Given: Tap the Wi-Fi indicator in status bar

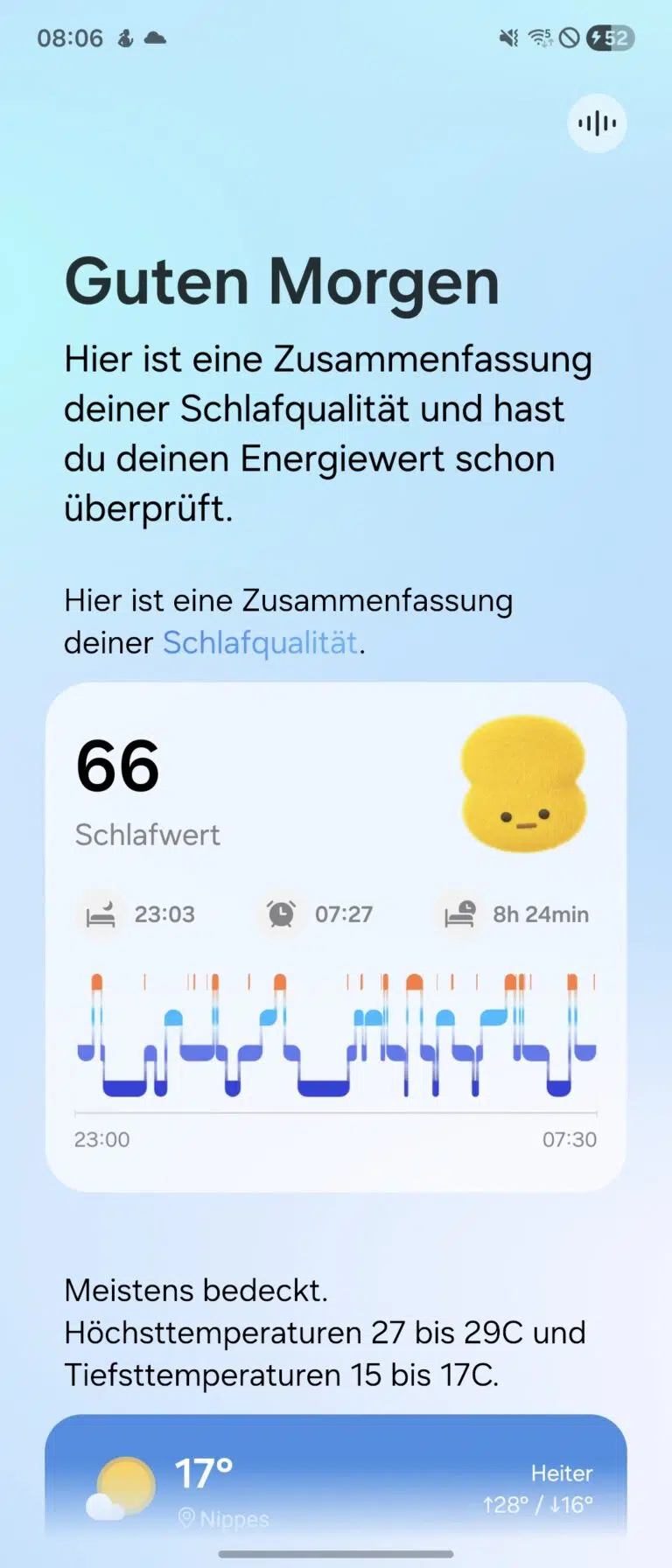Looking at the screenshot, I should coord(539,37).
